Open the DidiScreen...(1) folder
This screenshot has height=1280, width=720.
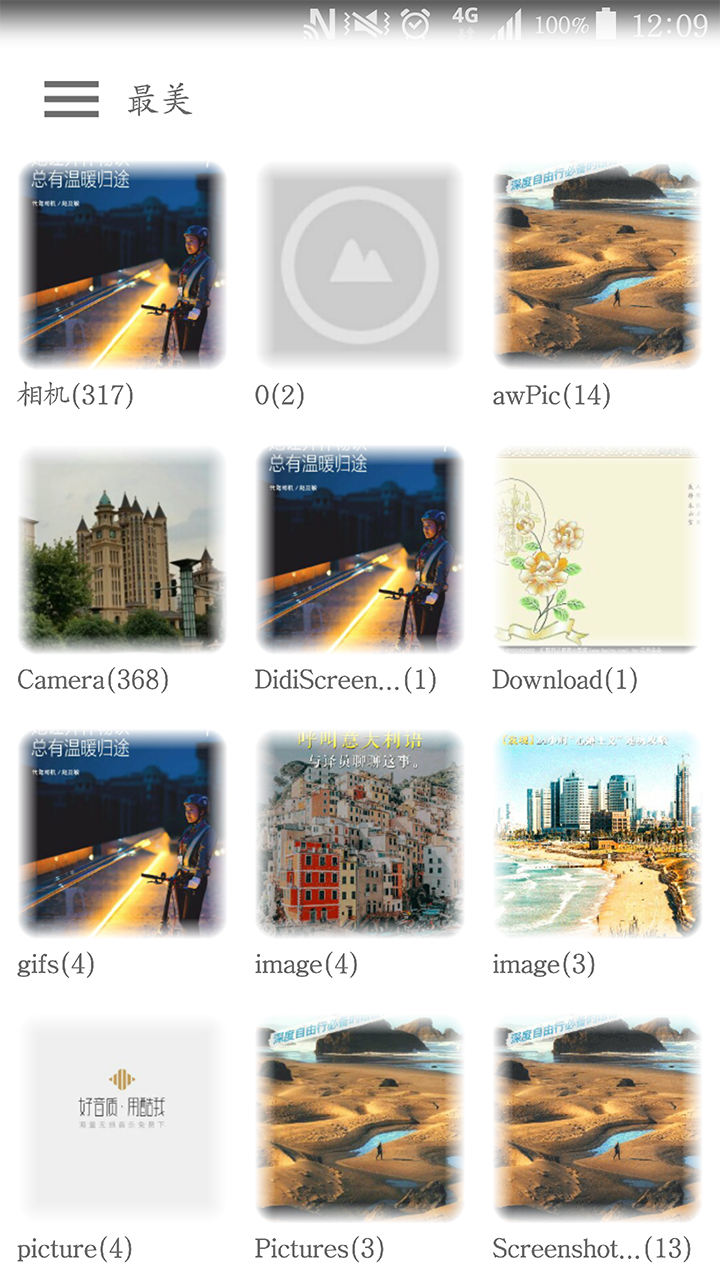[x=359, y=550]
